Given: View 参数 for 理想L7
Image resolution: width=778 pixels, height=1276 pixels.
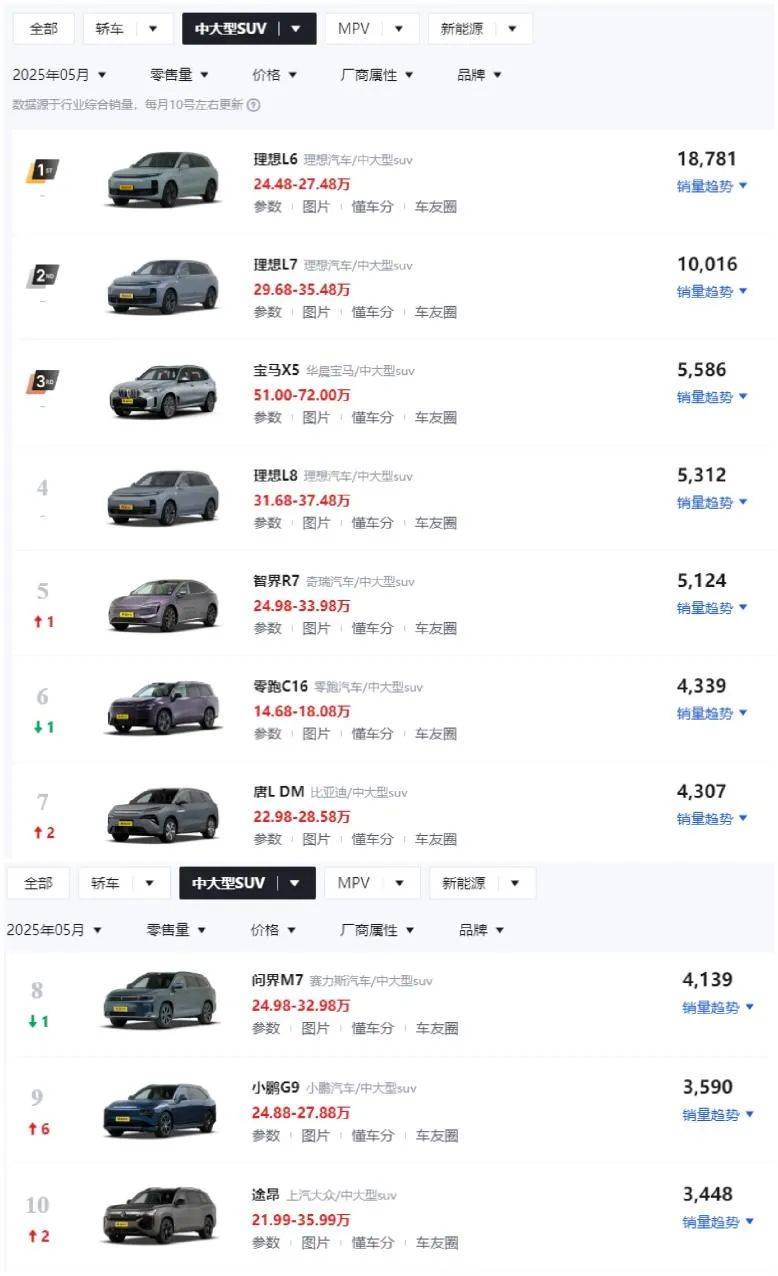Looking at the screenshot, I should point(267,312).
